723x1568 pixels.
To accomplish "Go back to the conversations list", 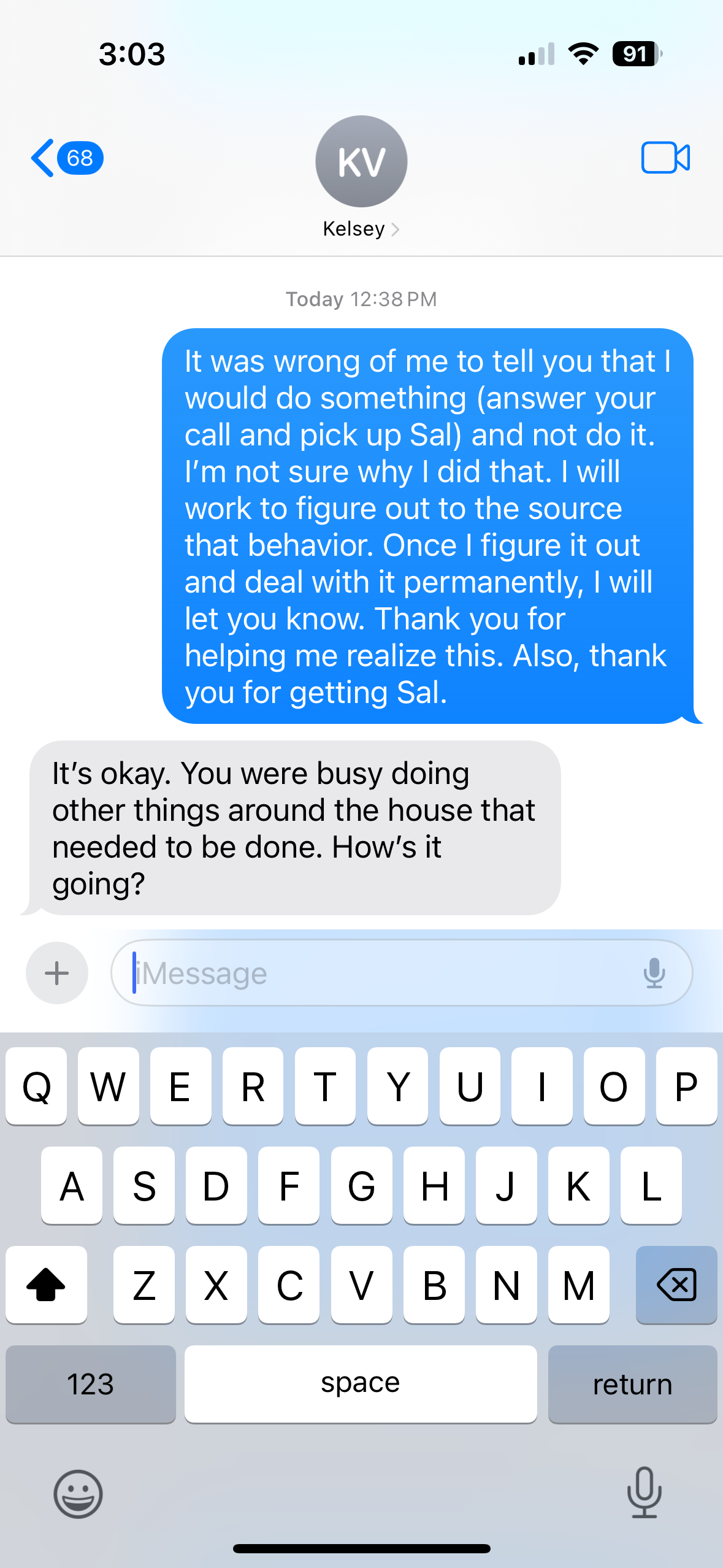I will [x=64, y=158].
